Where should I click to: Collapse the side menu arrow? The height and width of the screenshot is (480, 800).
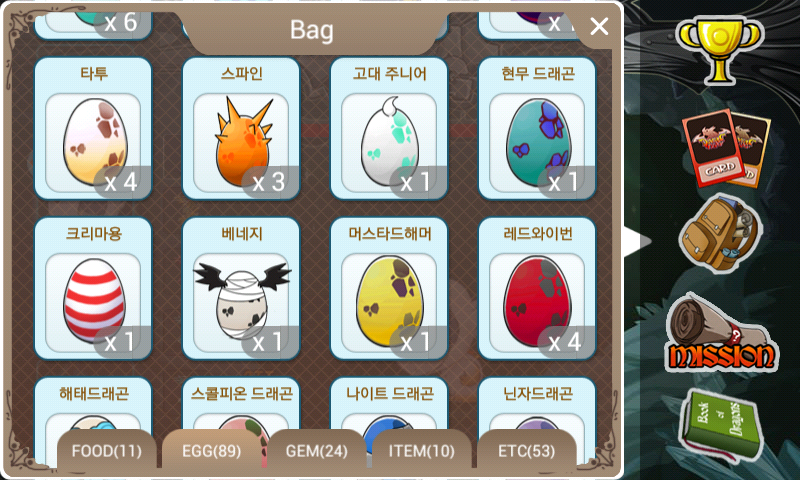tap(638, 241)
